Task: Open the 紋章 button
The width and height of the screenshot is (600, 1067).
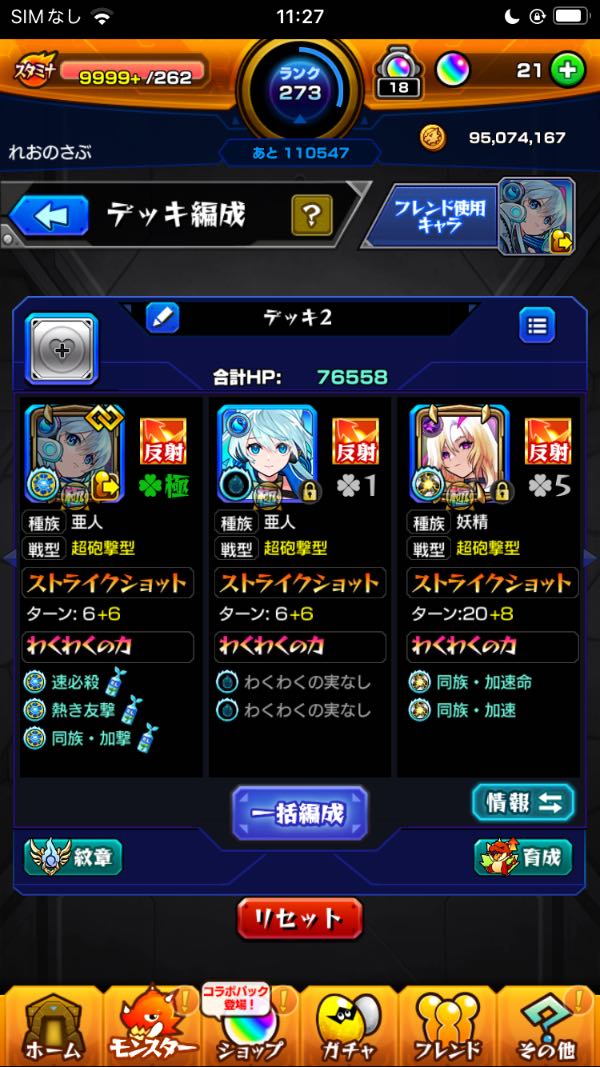Action: pyautogui.click(x=74, y=857)
